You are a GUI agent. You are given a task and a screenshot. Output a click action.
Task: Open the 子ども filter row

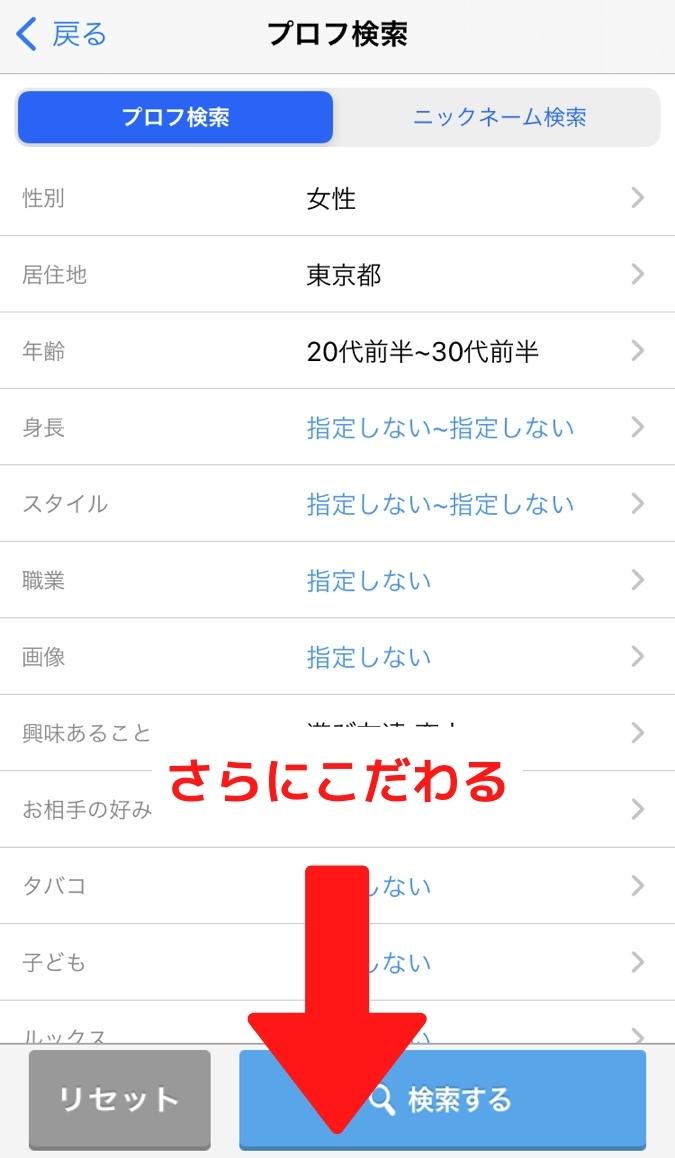pyautogui.click(x=500, y=962)
